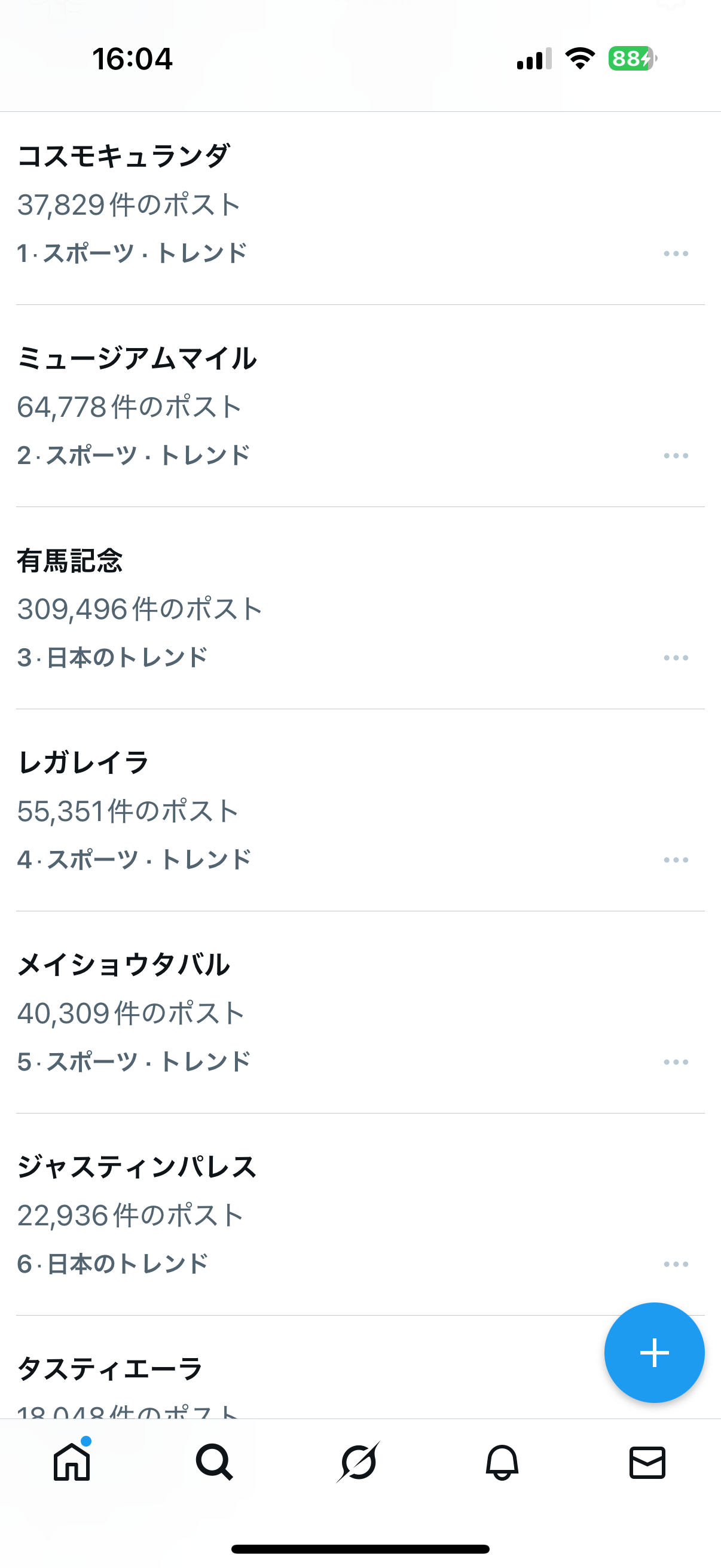Screen dimensions: 721x1568
Task: Open more options for 有馬記念
Action: (676, 657)
